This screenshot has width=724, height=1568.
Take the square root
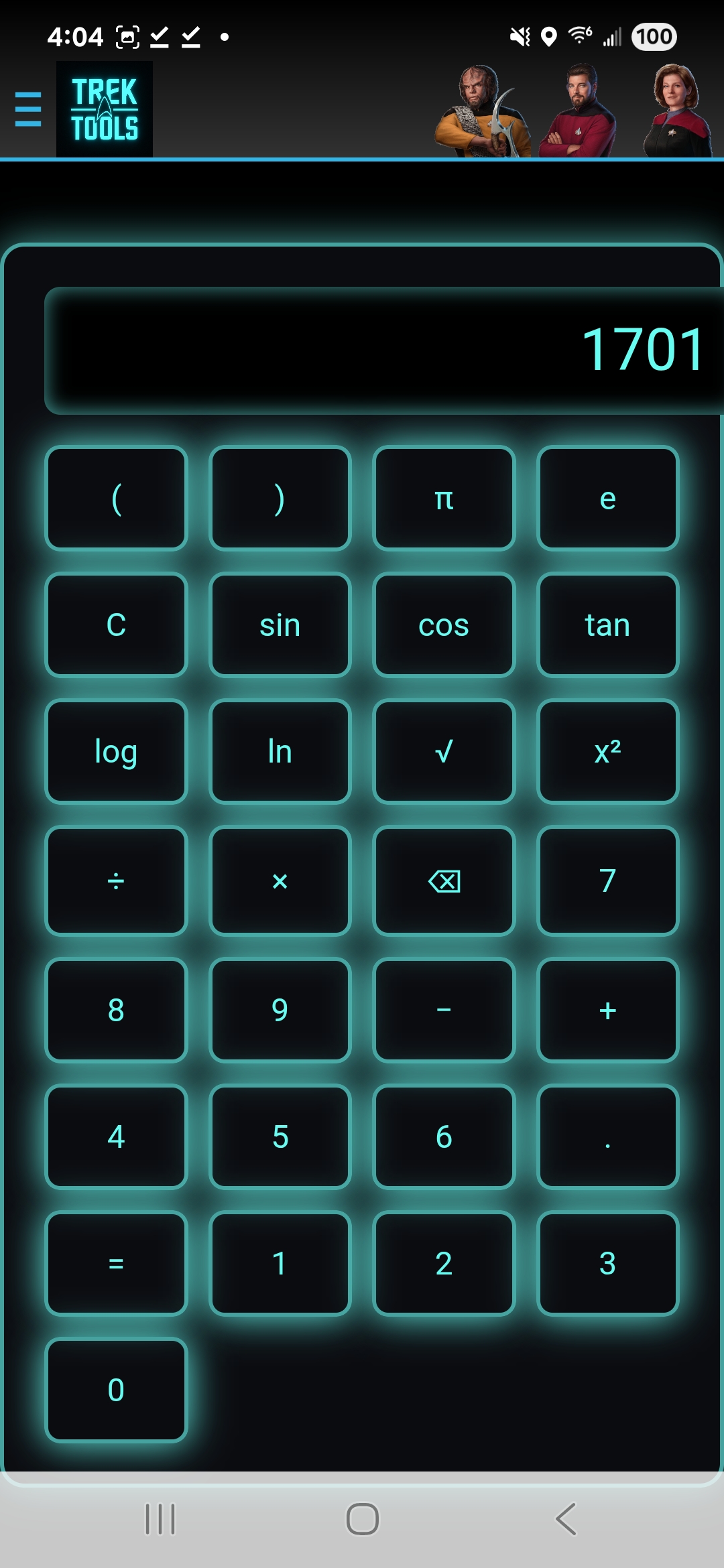coord(443,751)
